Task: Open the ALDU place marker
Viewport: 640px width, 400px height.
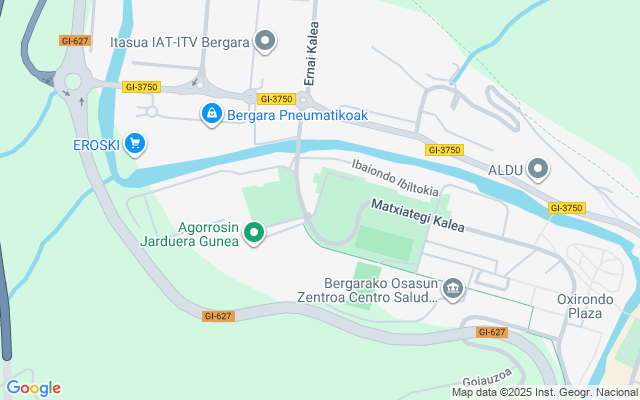Action: pyautogui.click(x=538, y=169)
